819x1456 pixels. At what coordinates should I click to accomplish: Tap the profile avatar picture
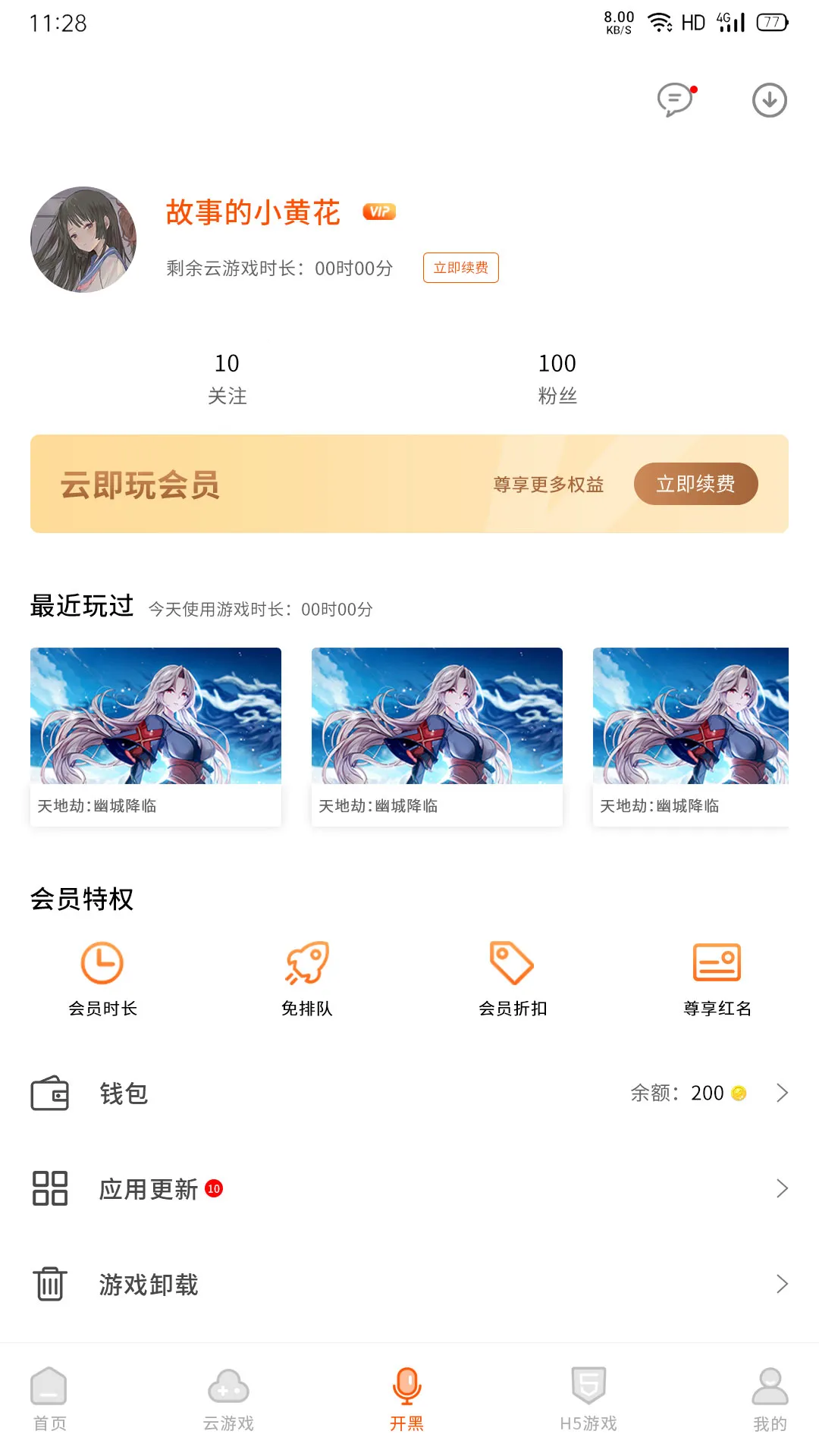point(83,240)
